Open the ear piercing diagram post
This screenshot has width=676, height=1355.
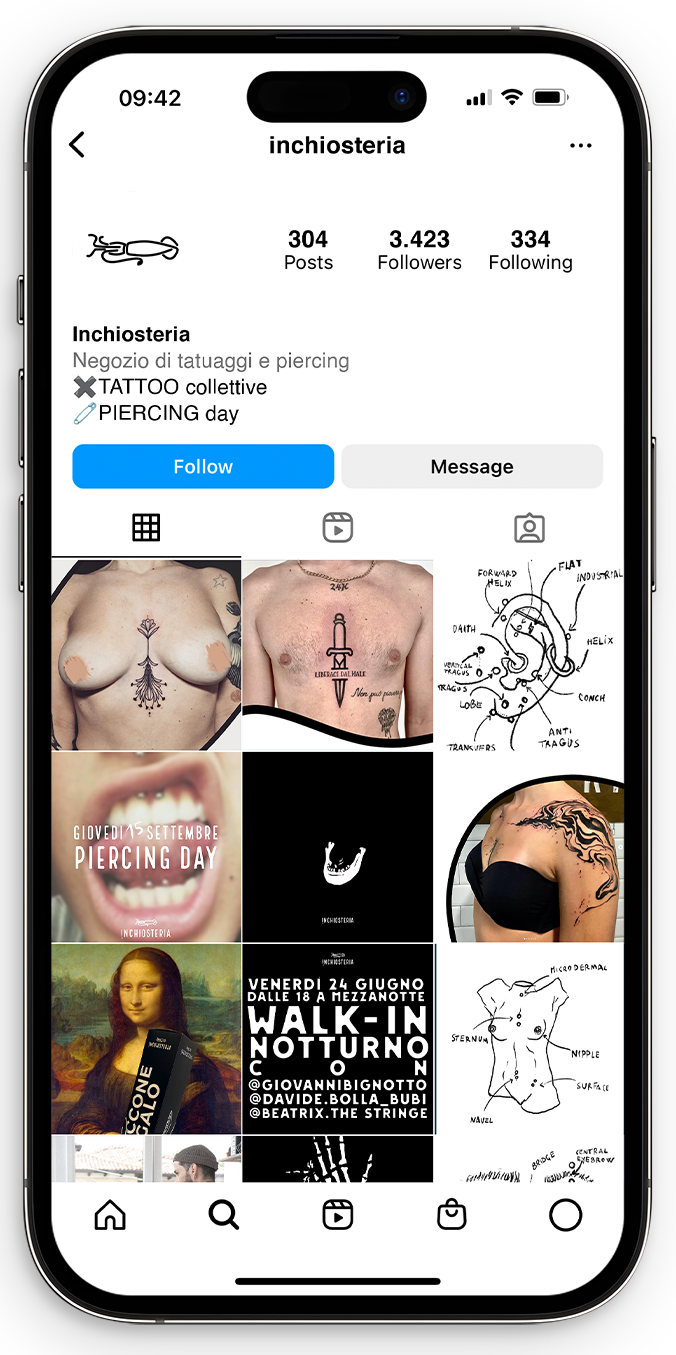click(530, 655)
